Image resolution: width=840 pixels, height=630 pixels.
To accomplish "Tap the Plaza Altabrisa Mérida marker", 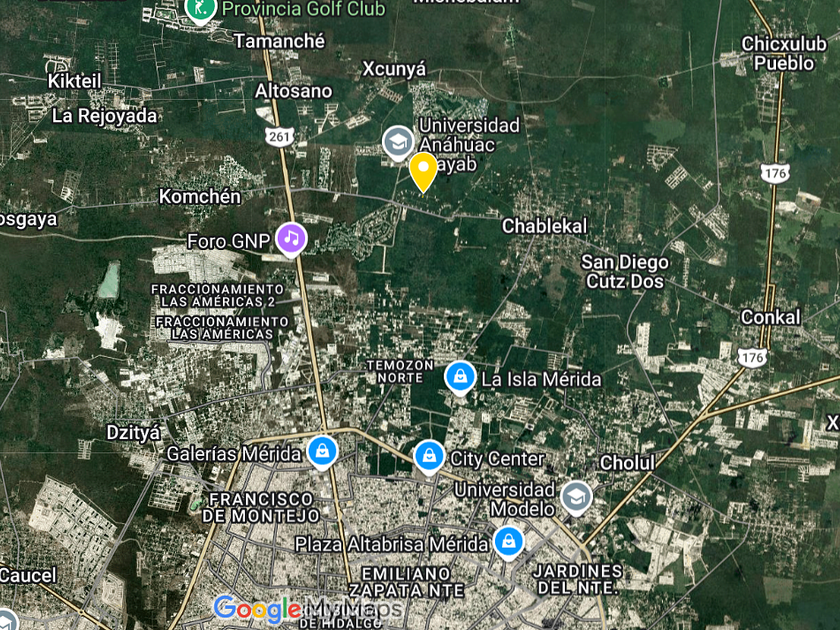I will tap(509, 543).
